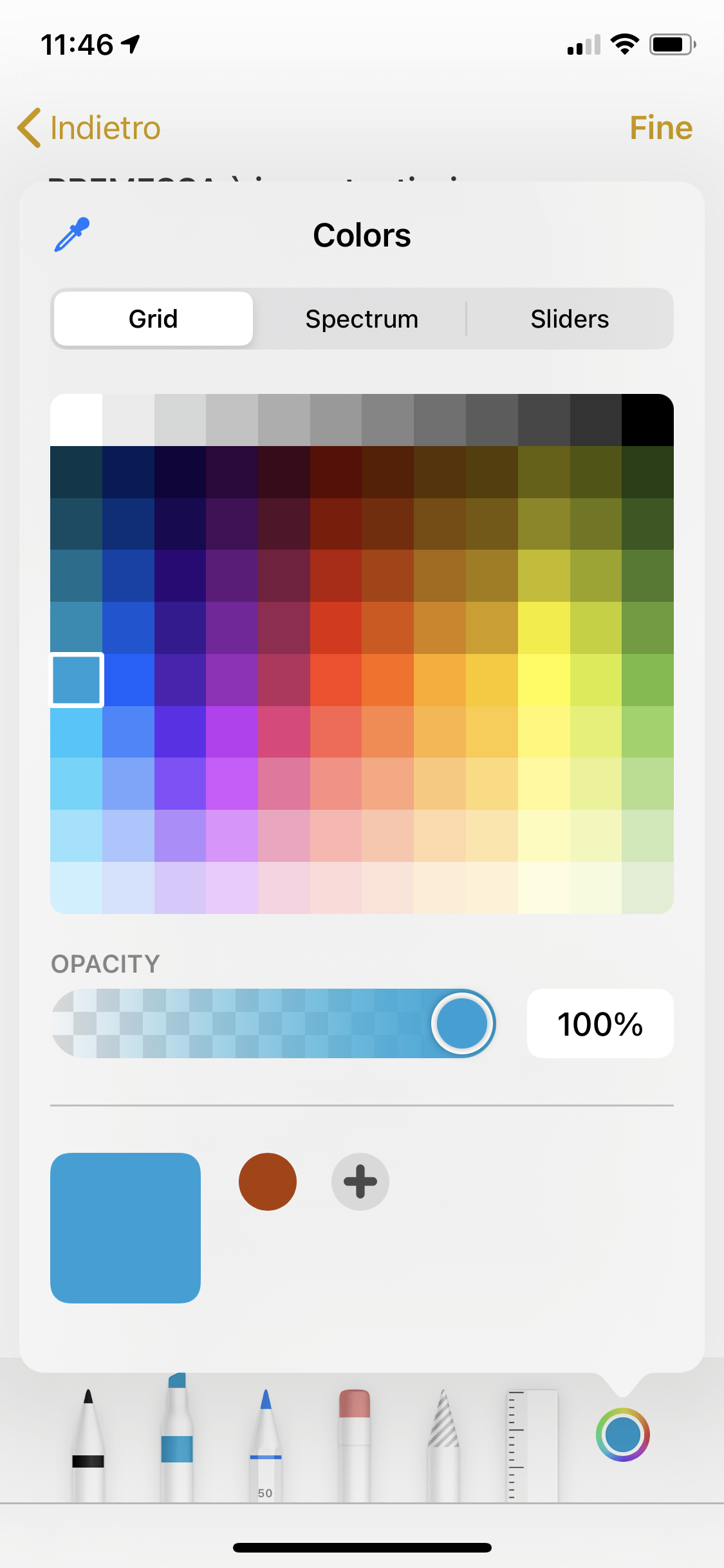Select the Grid tab

point(153,319)
